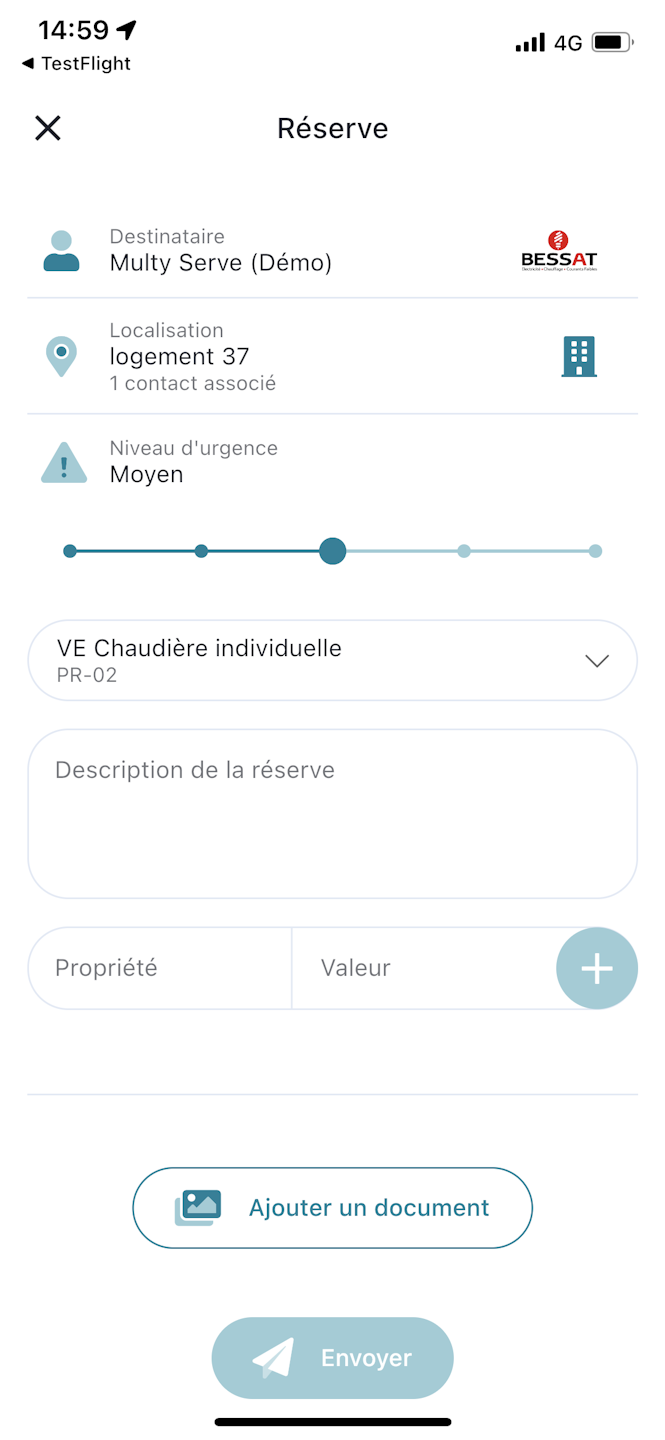The image size is (665, 1440).
Task: Tap the Propriété input field
Action: (x=160, y=968)
